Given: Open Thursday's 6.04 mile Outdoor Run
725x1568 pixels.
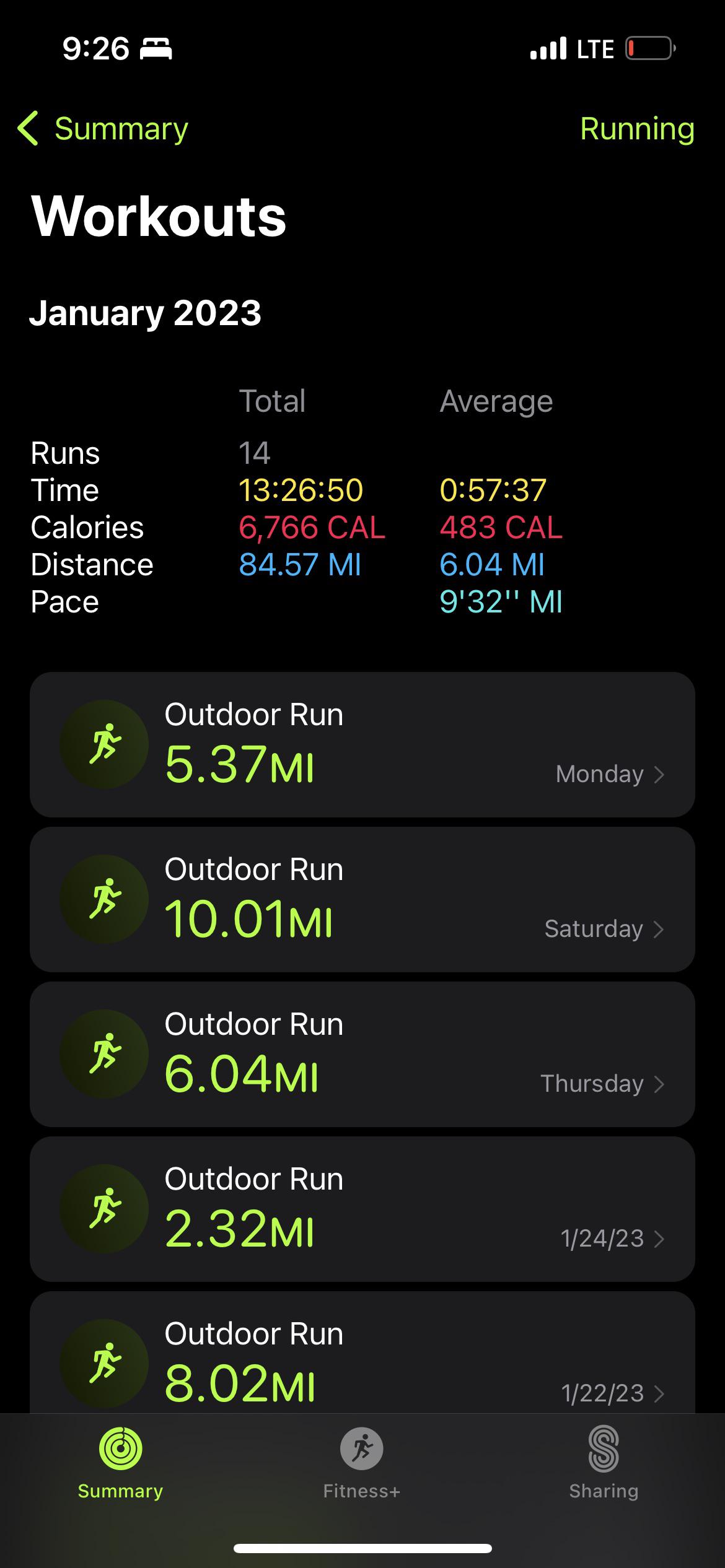Looking at the screenshot, I should coord(362,1054).
